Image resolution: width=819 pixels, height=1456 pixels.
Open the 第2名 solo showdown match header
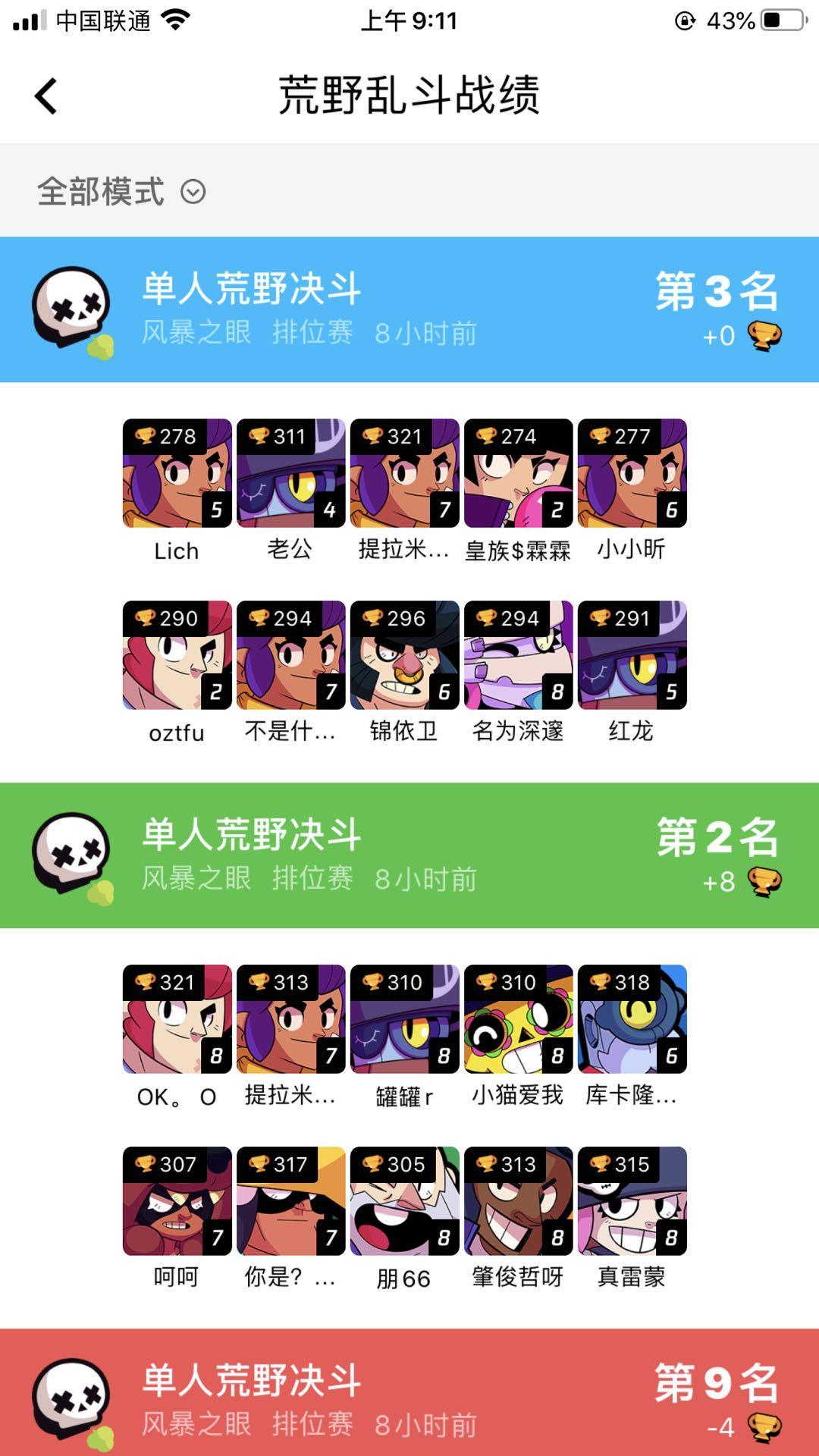pyautogui.click(x=409, y=855)
